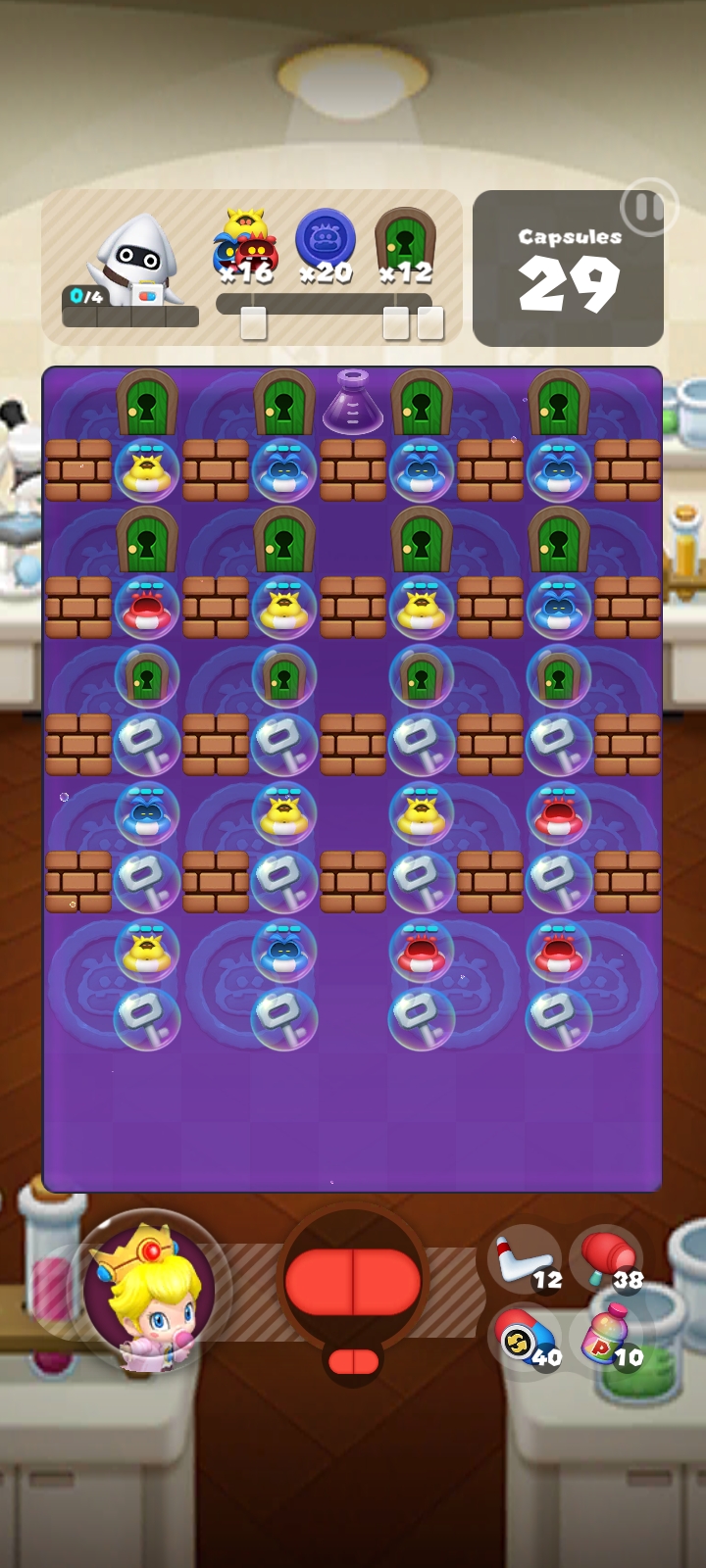Use the boomerang item with 12 left
This screenshot has width=706, height=1568.
pos(525,1259)
